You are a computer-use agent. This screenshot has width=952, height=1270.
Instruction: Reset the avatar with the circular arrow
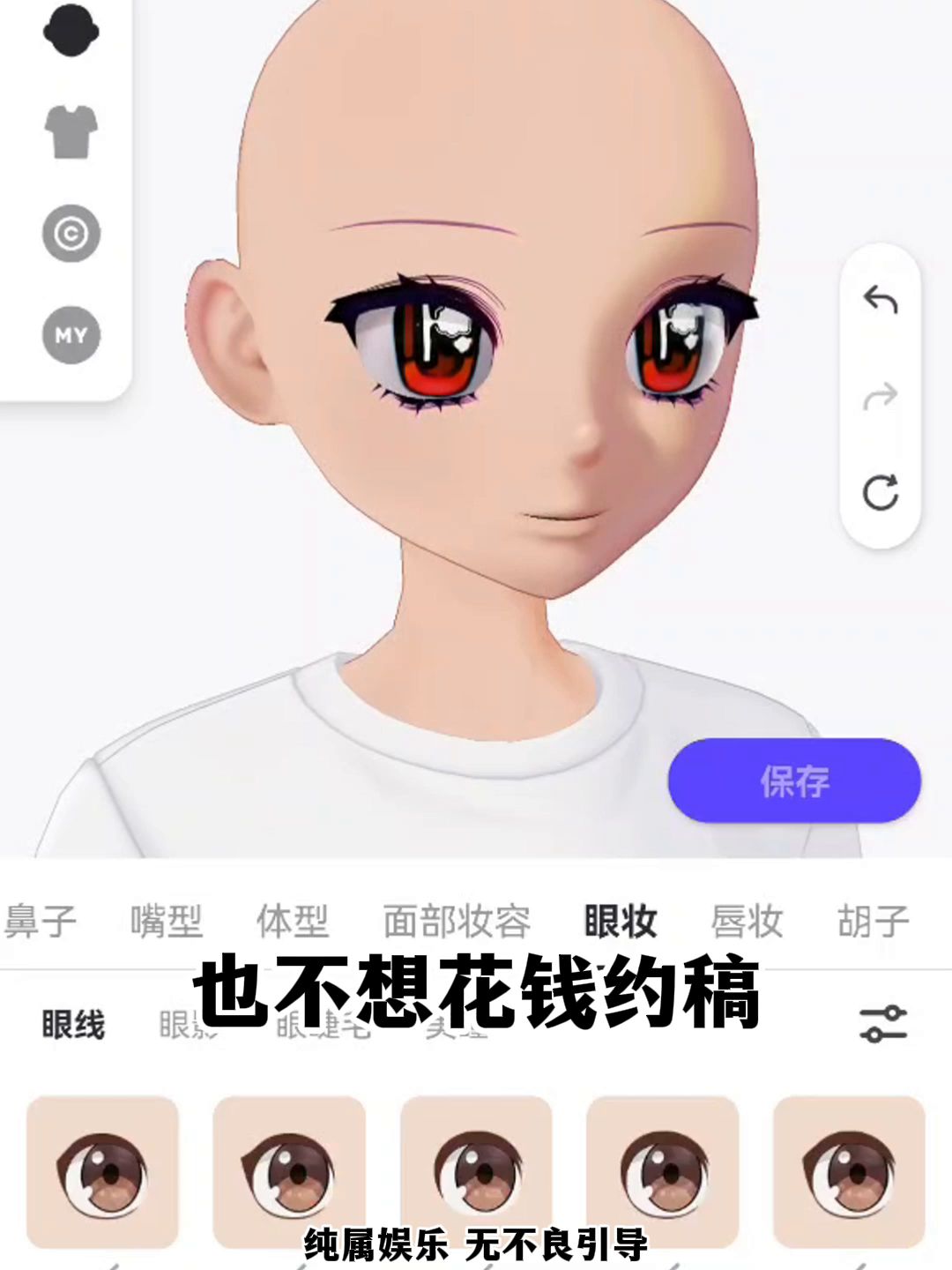click(880, 492)
